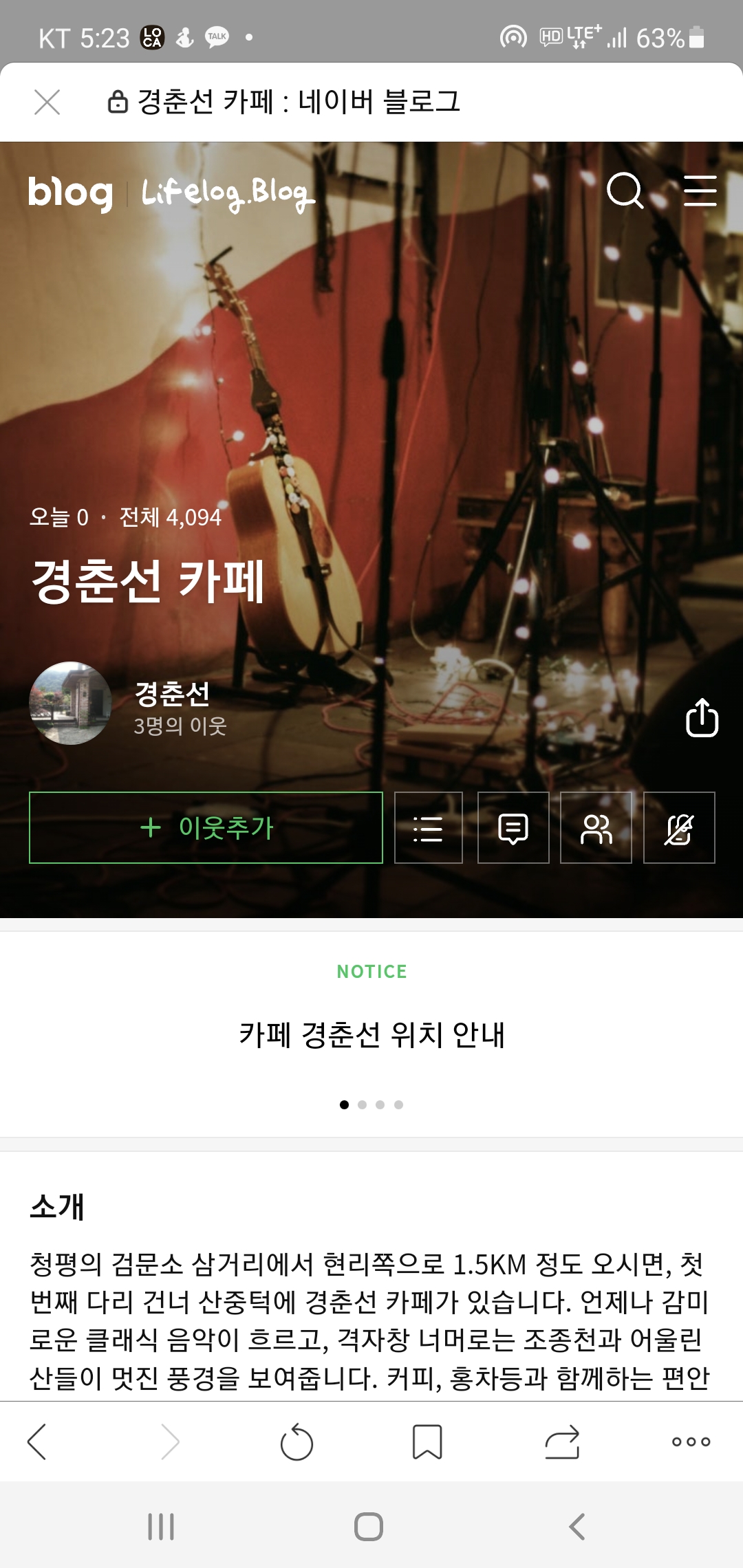The image size is (743, 1568).
Task: Go back to the previous web page
Action: pos(37,1441)
